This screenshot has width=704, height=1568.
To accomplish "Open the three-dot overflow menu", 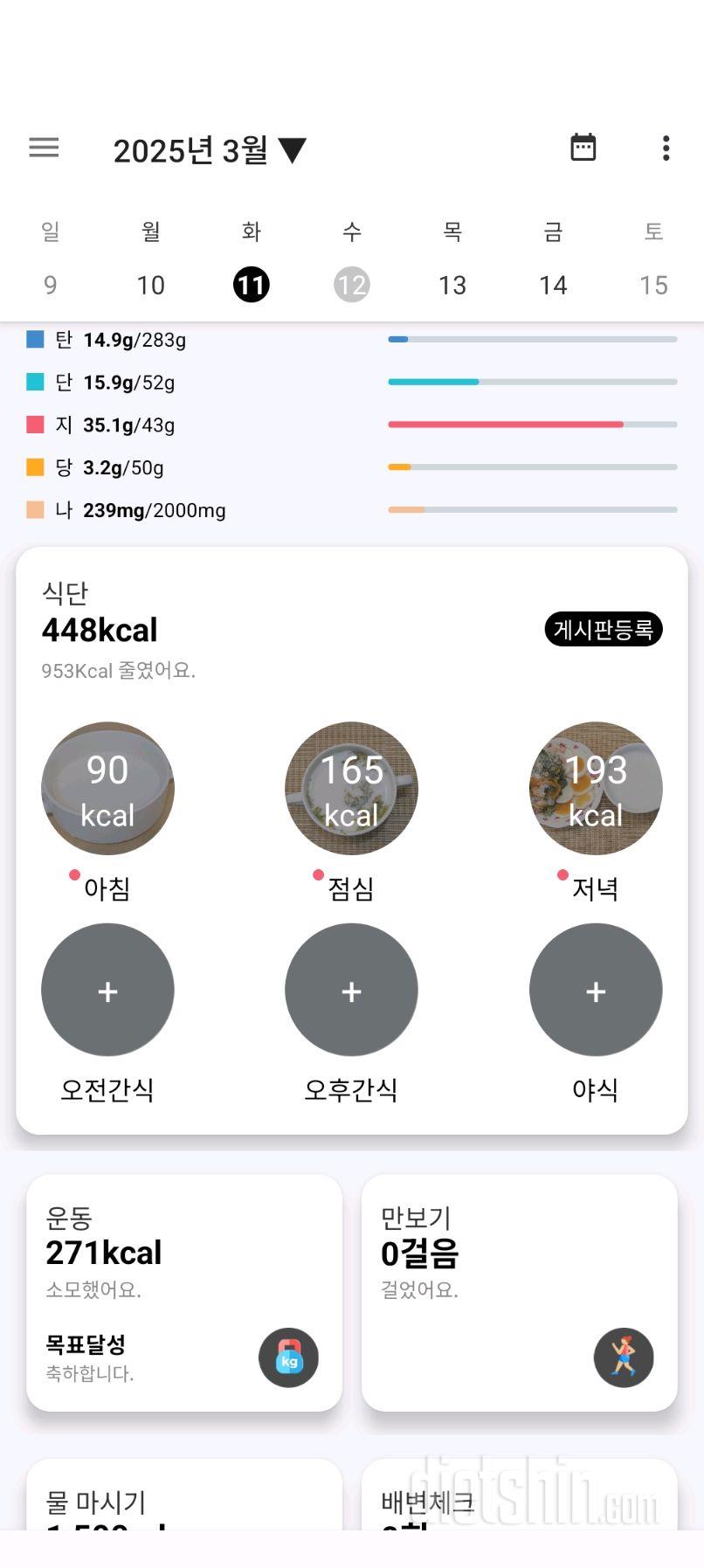I will pyautogui.click(x=666, y=148).
